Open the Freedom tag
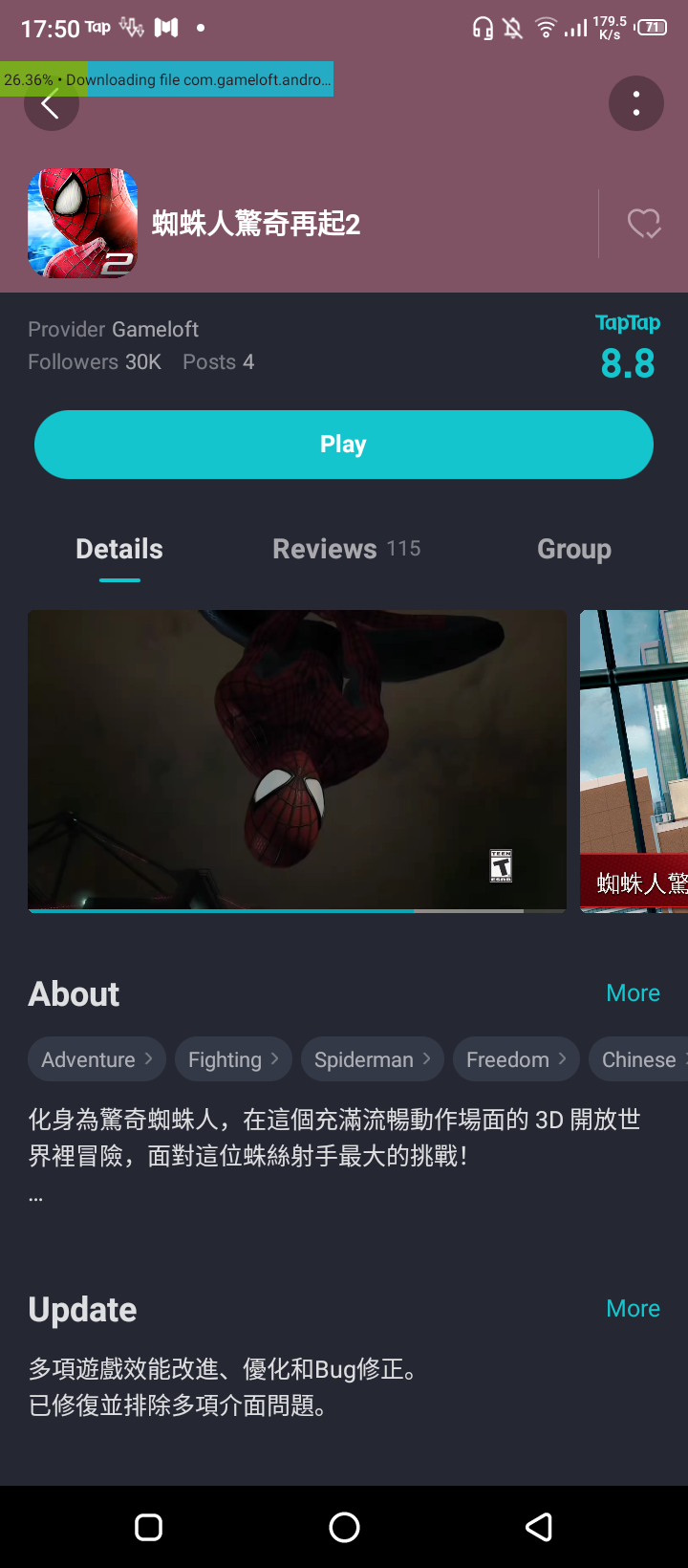688x1568 pixels. click(x=516, y=1059)
